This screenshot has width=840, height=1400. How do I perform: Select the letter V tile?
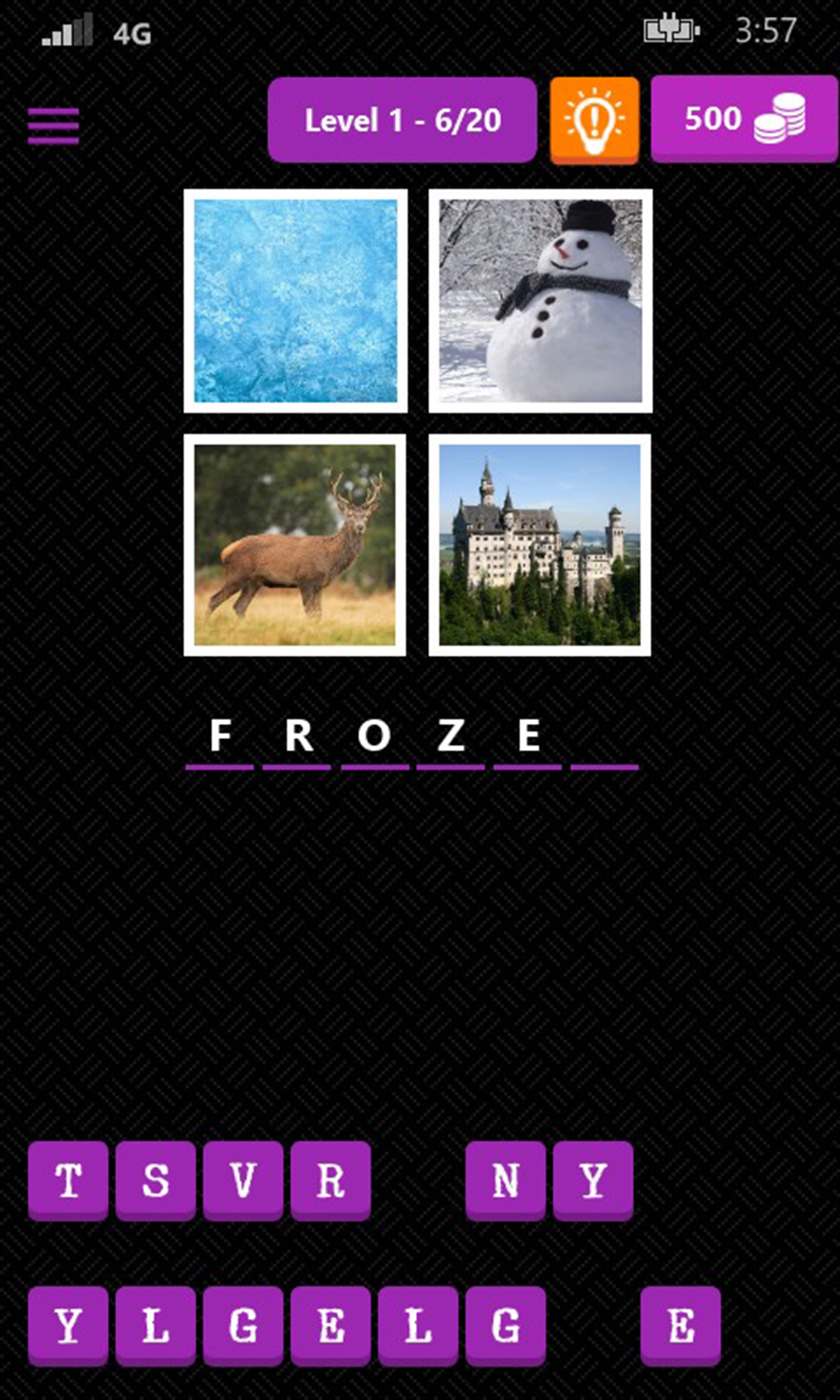(243, 1180)
